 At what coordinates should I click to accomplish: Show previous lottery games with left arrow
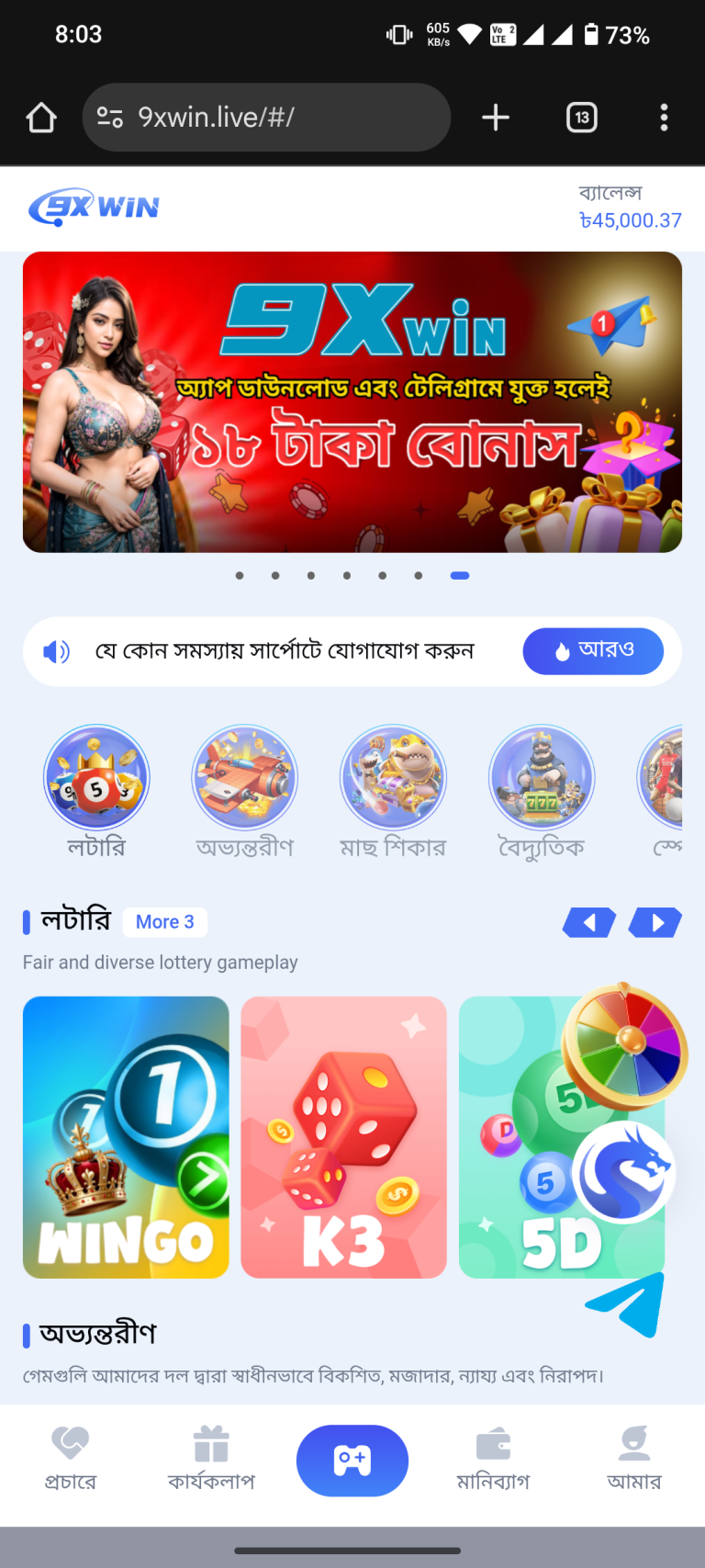coord(589,922)
